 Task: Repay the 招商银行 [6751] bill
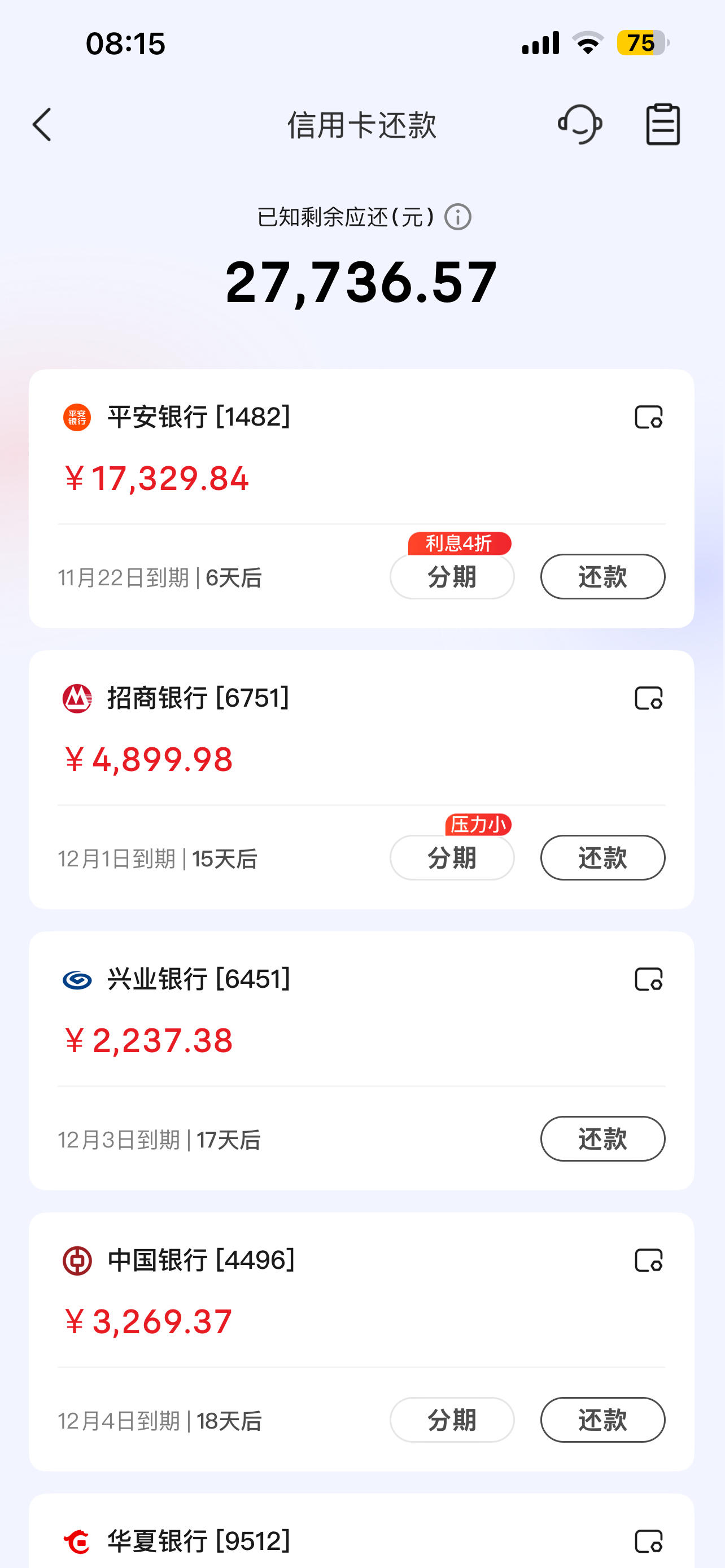pyautogui.click(x=602, y=857)
